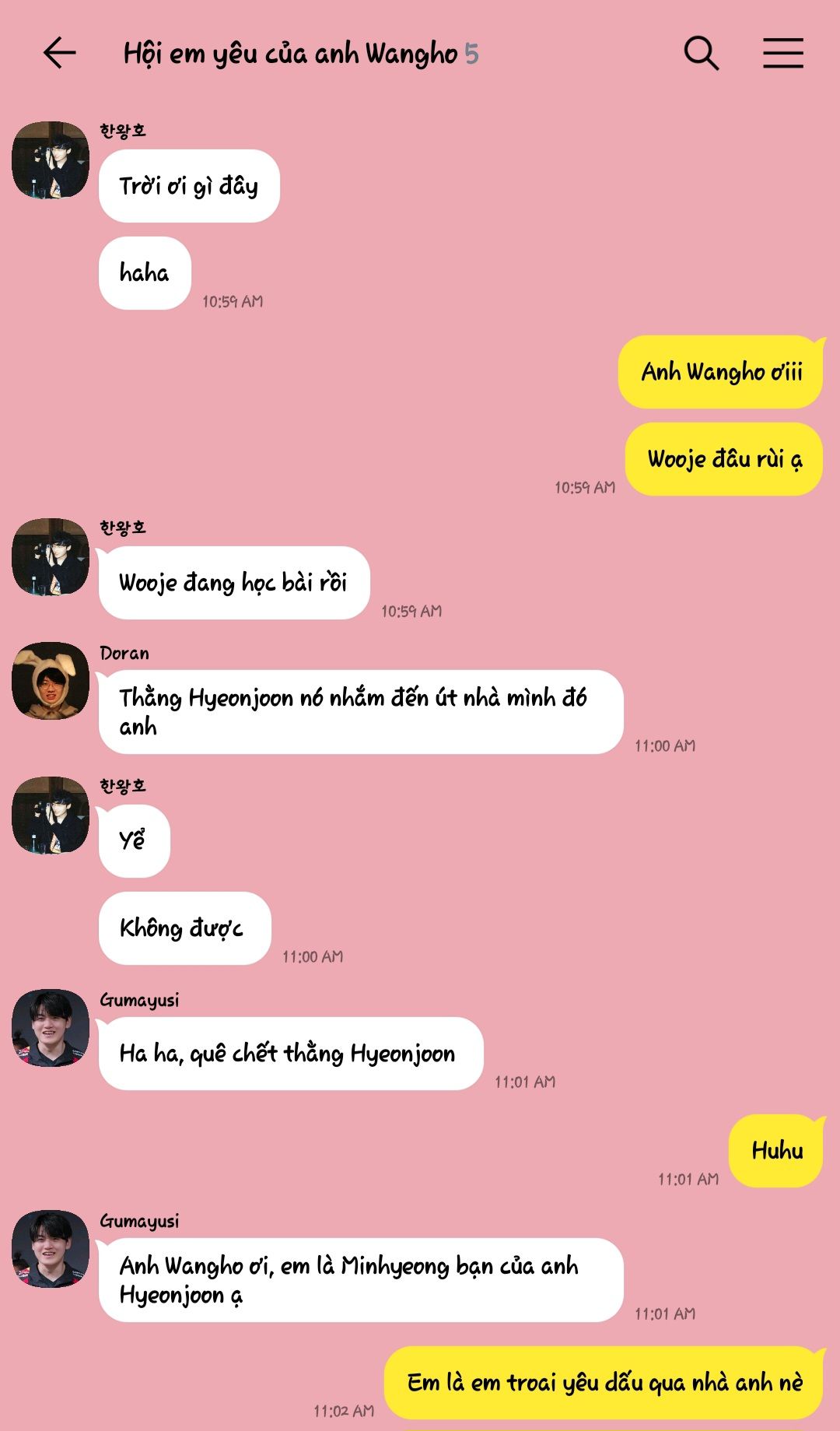Go back using the arrow icon
Screen dimensions: 840x1431
[x=59, y=53]
